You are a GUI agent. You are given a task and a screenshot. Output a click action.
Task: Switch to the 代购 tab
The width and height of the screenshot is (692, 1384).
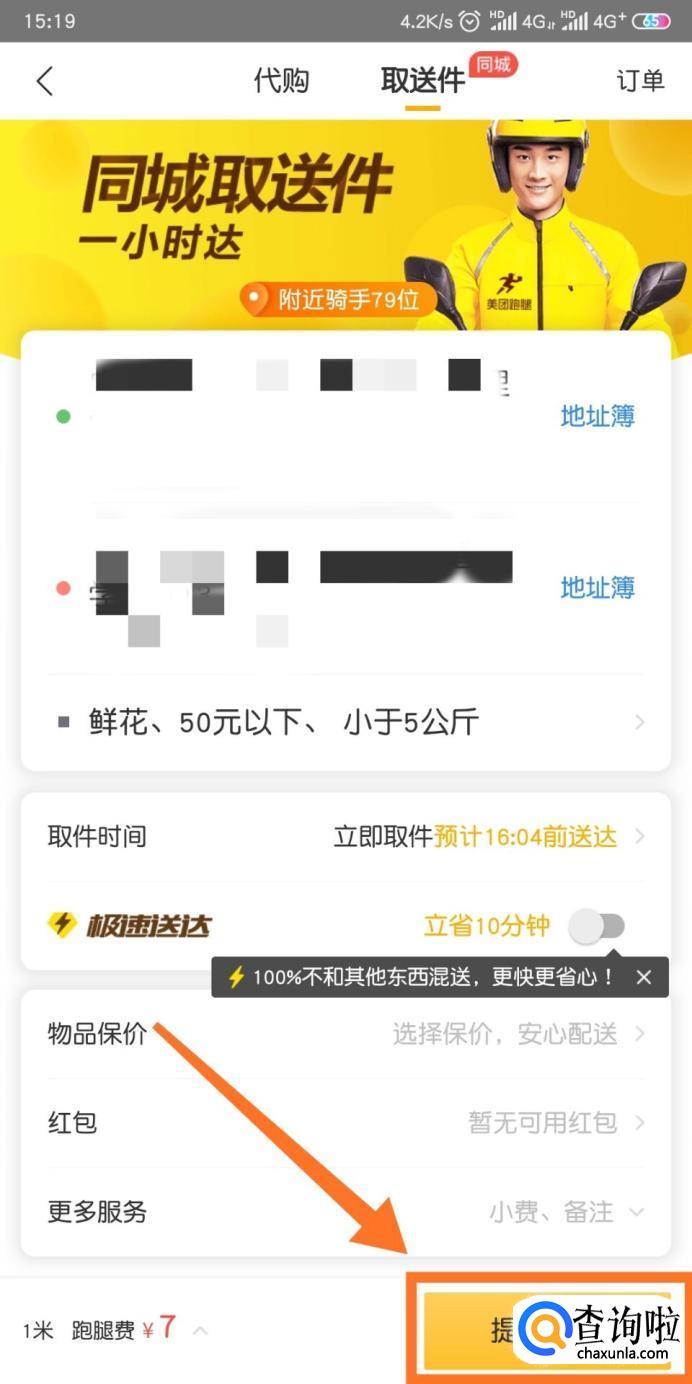(x=281, y=81)
